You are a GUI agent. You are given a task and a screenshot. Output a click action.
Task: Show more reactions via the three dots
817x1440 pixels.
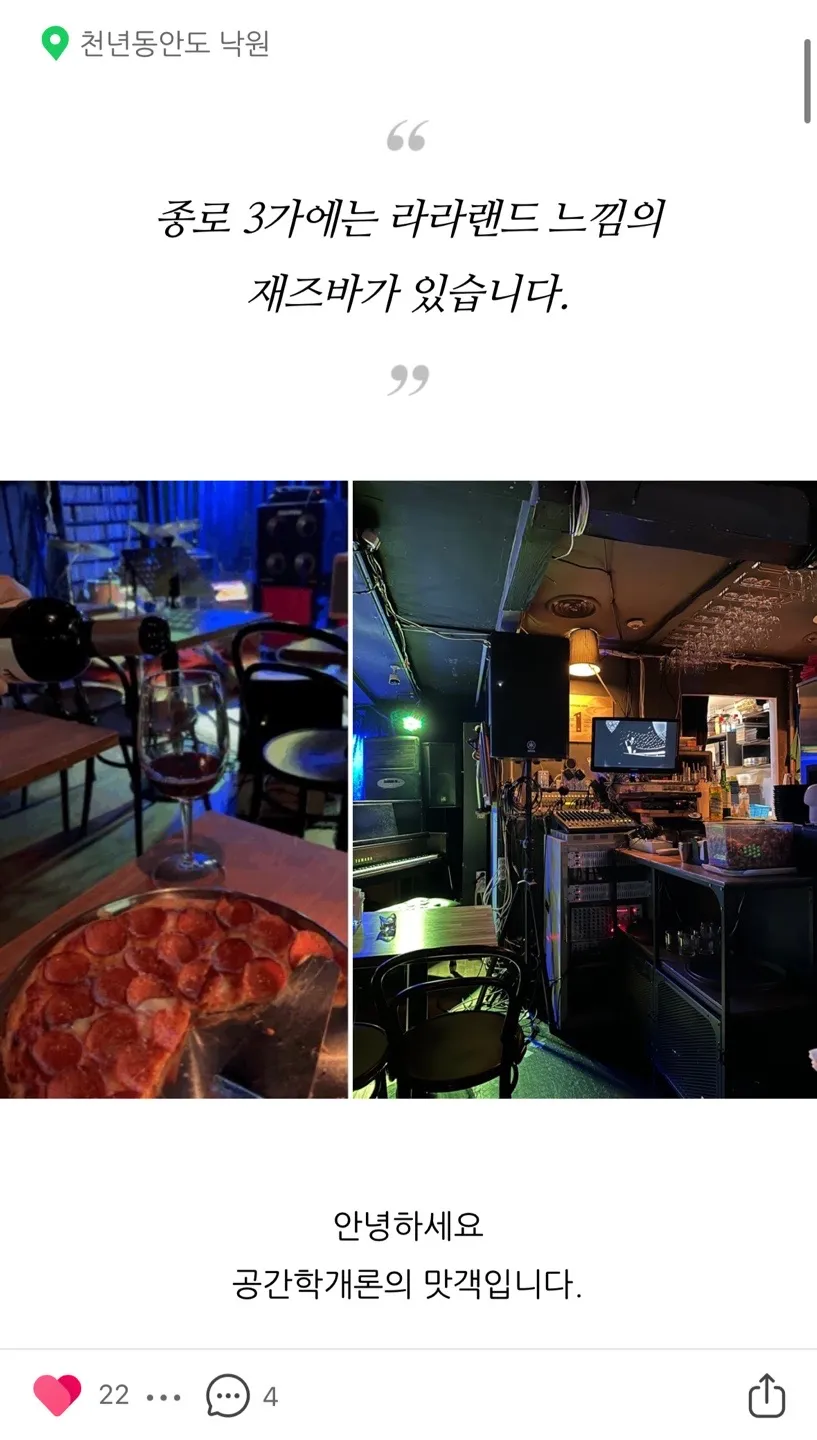(x=164, y=1397)
